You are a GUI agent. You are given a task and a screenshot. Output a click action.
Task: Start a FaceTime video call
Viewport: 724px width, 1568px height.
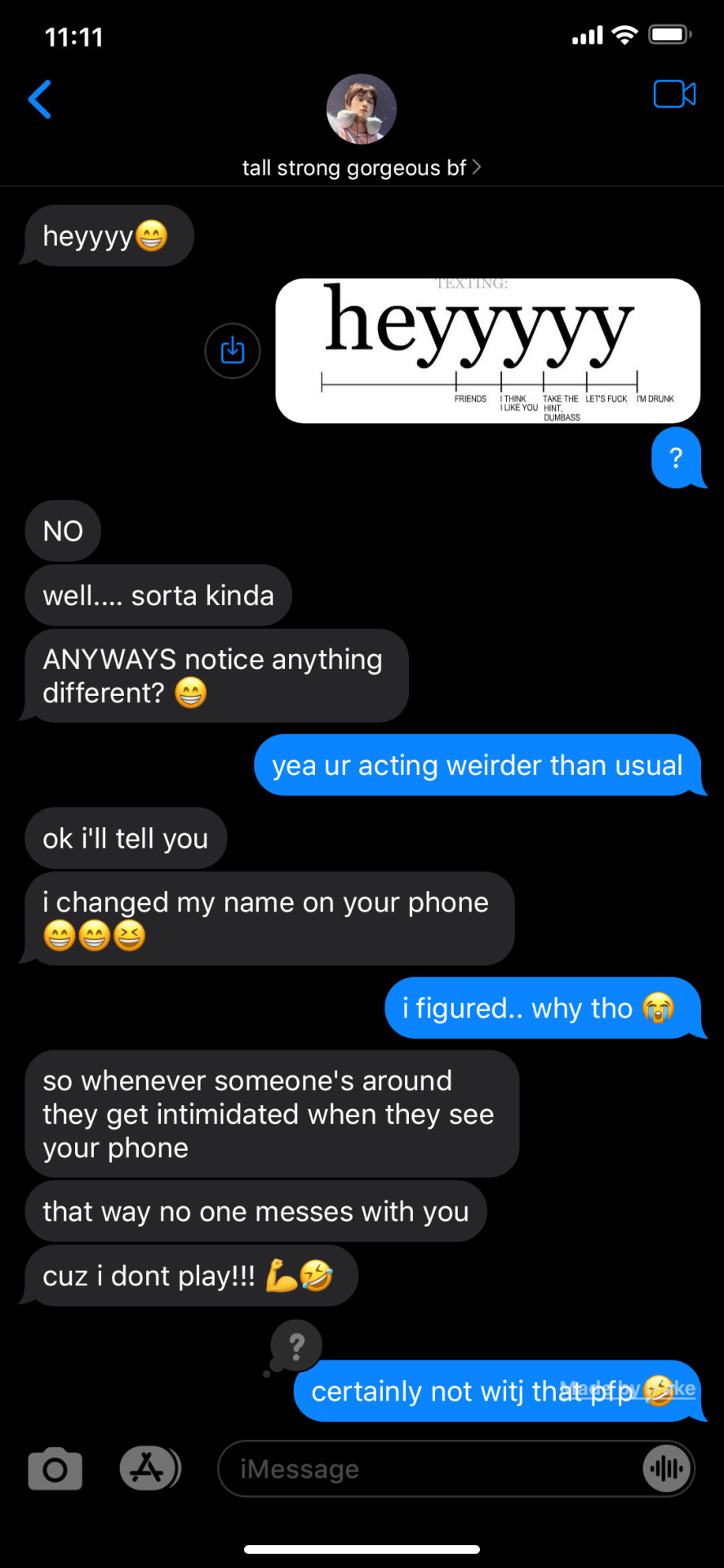tap(674, 95)
